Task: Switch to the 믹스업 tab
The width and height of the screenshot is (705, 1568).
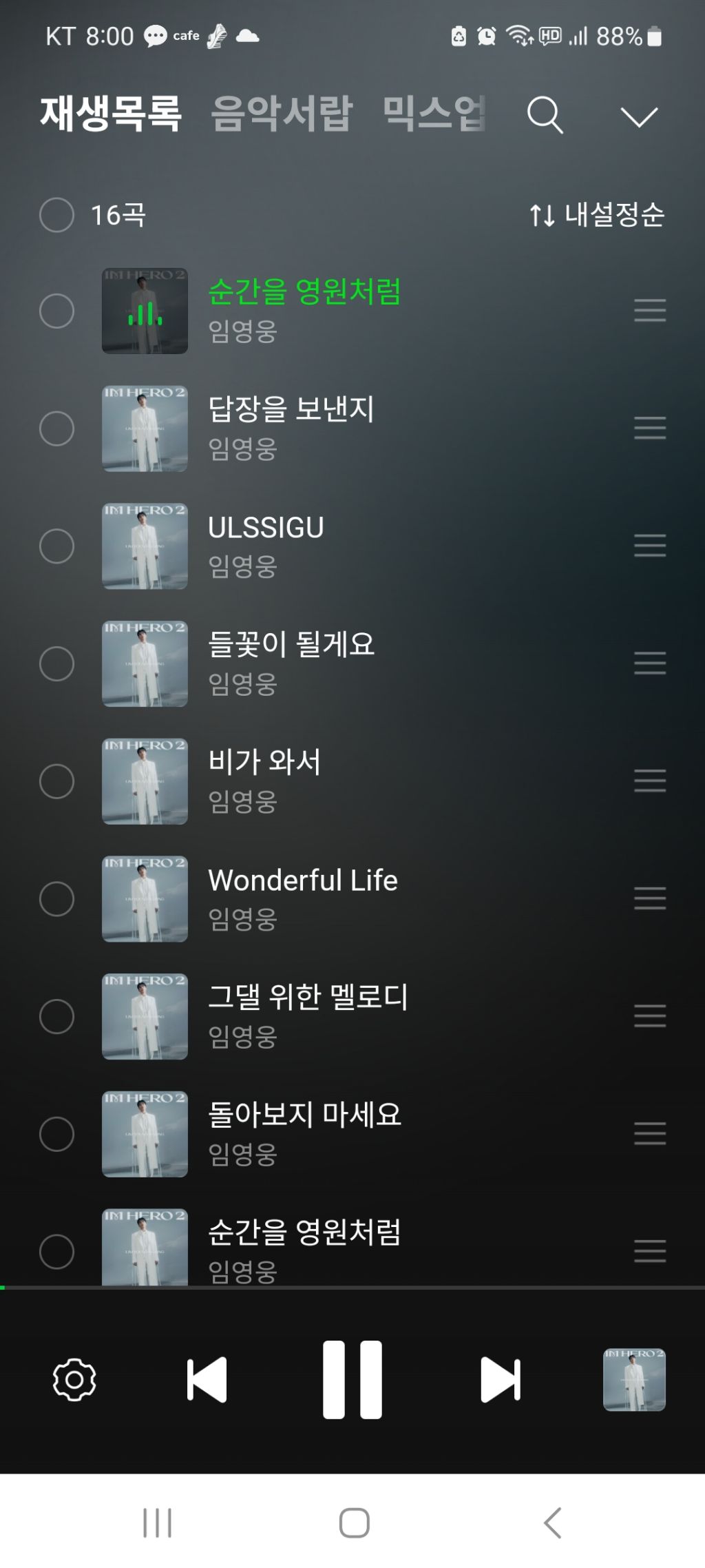Action: [434, 114]
